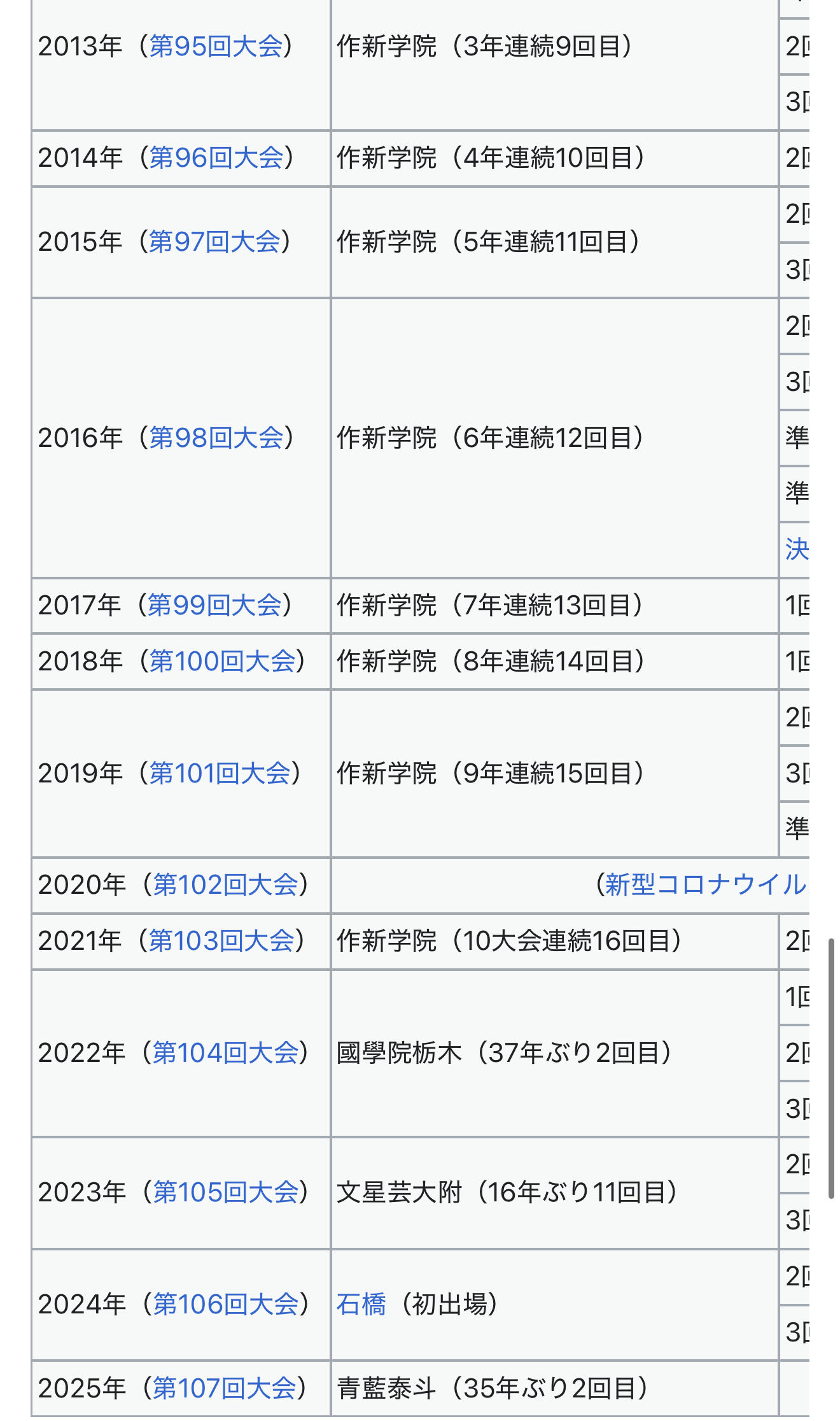Follow the 第101回大会 link
The width and height of the screenshot is (840, 1421).
pos(220,774)
